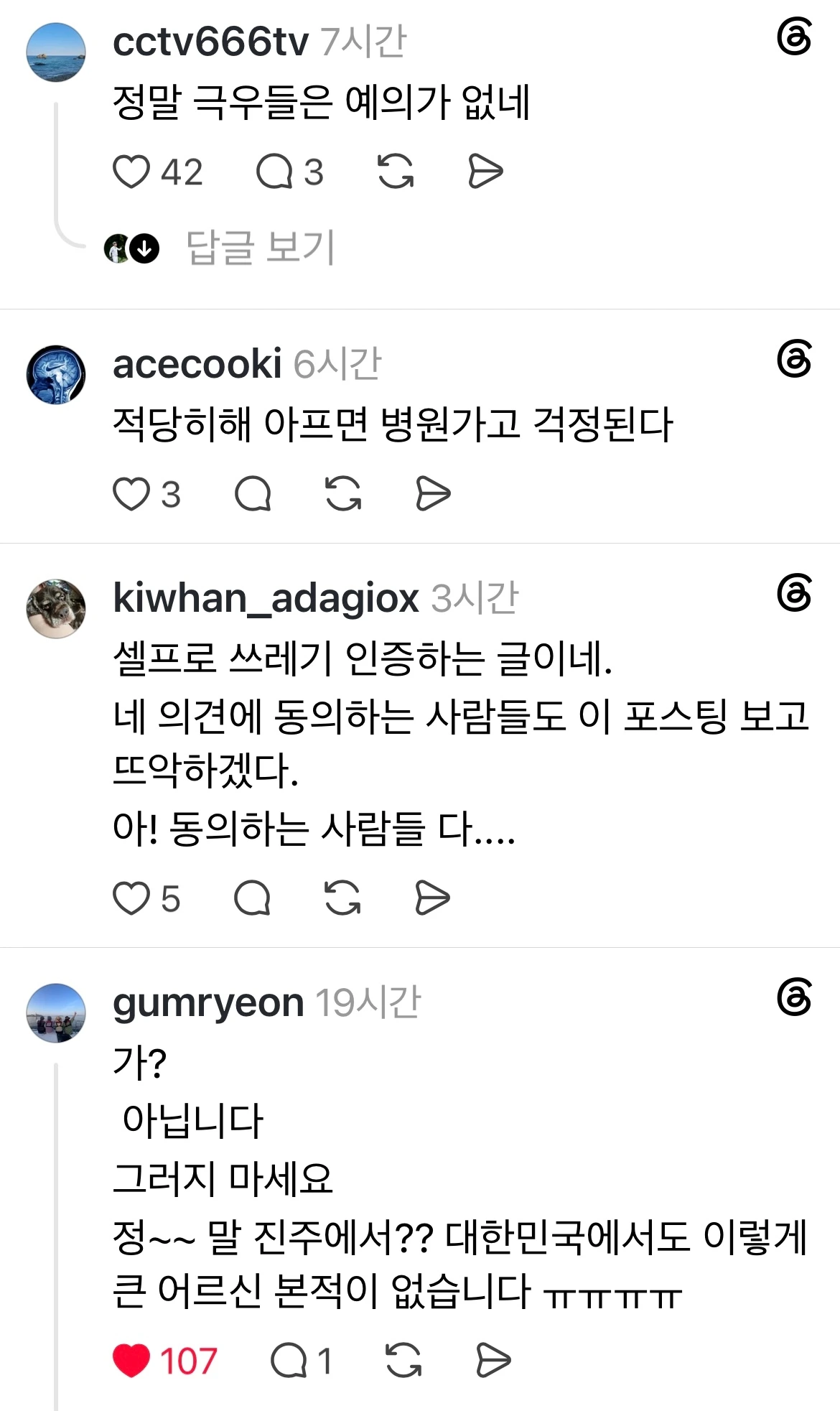Viewport: 840px width, 1411px height.
Task: Reply to gumryeon's comment
Action: click(289, 1361)
